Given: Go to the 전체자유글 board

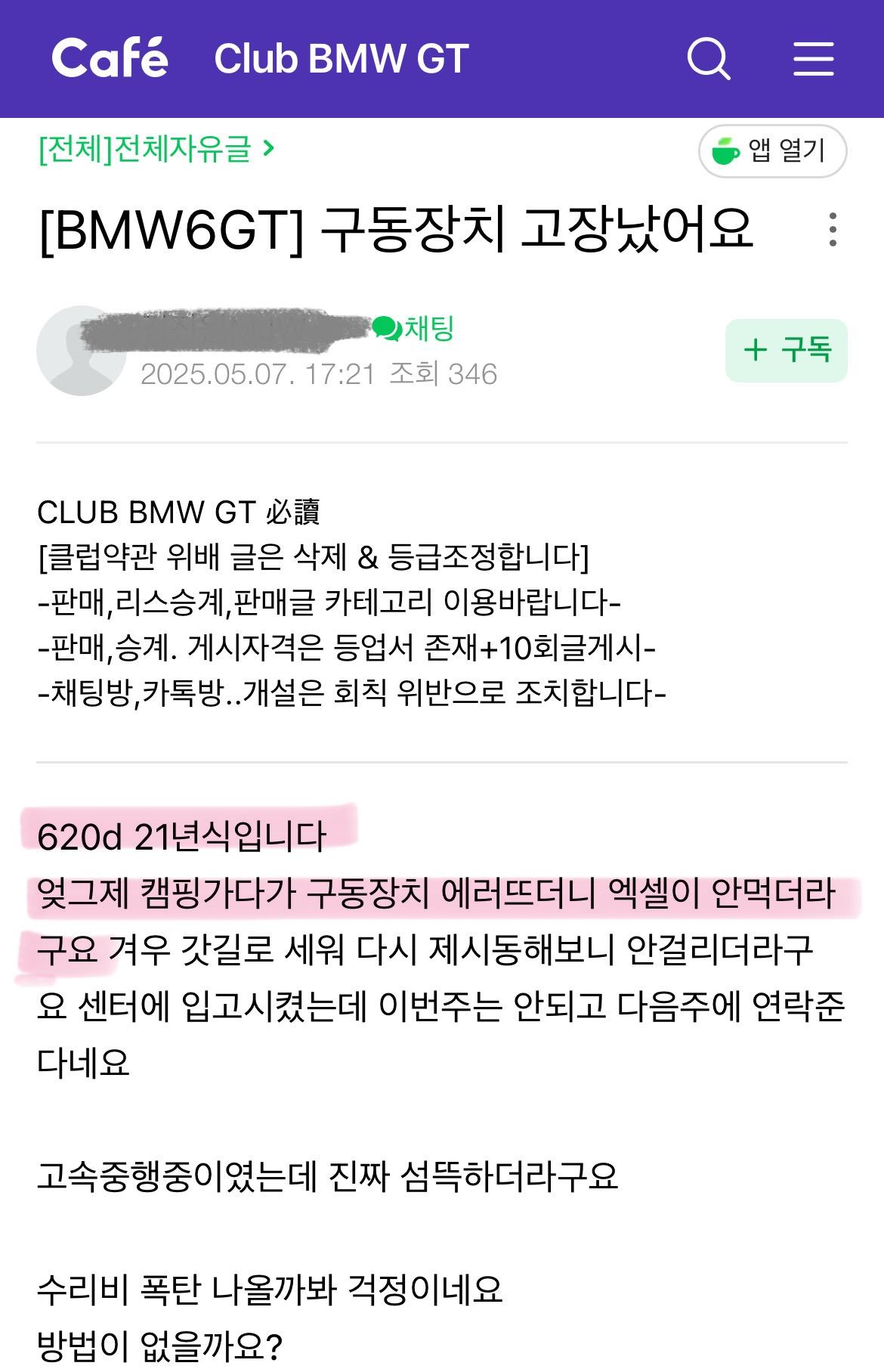Looking at the screenshot, I should [x=156, y=148].
